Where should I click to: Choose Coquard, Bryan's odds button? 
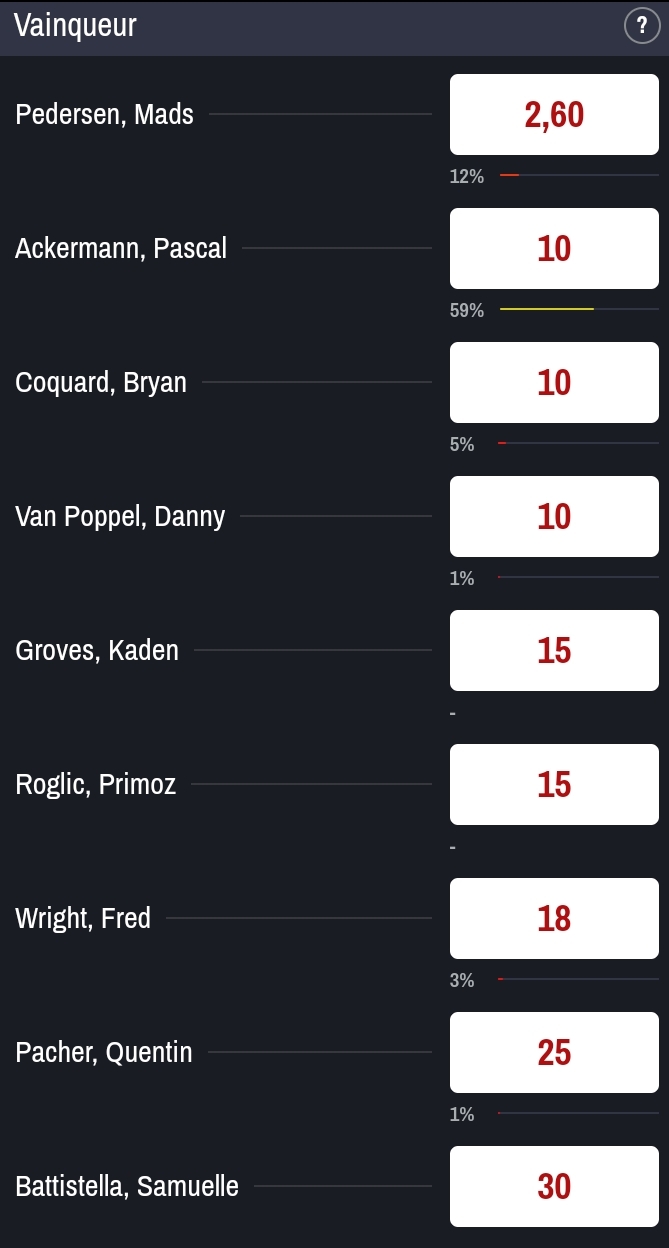[x=554, y=383]
